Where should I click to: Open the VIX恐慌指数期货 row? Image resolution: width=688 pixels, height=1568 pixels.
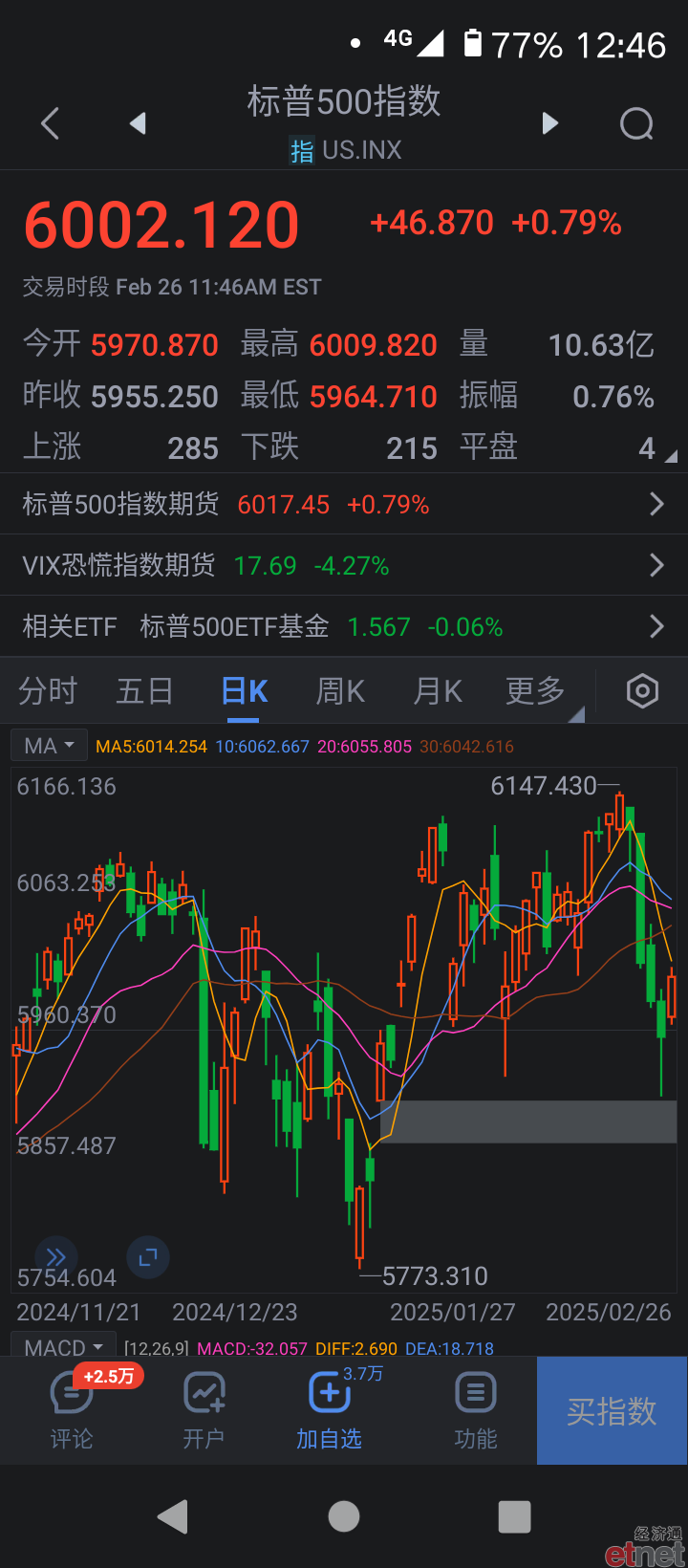[344, 565]
